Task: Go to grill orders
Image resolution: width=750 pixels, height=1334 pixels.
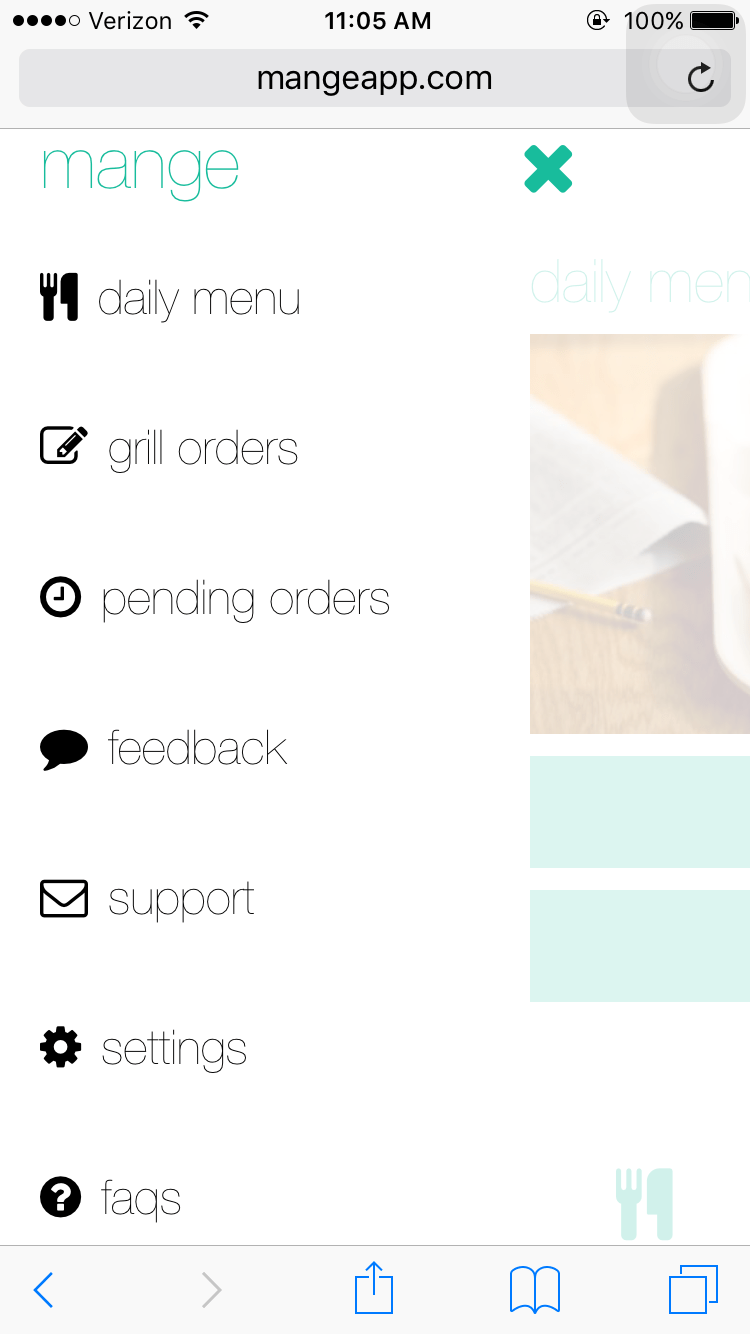Action: [170, 449]
